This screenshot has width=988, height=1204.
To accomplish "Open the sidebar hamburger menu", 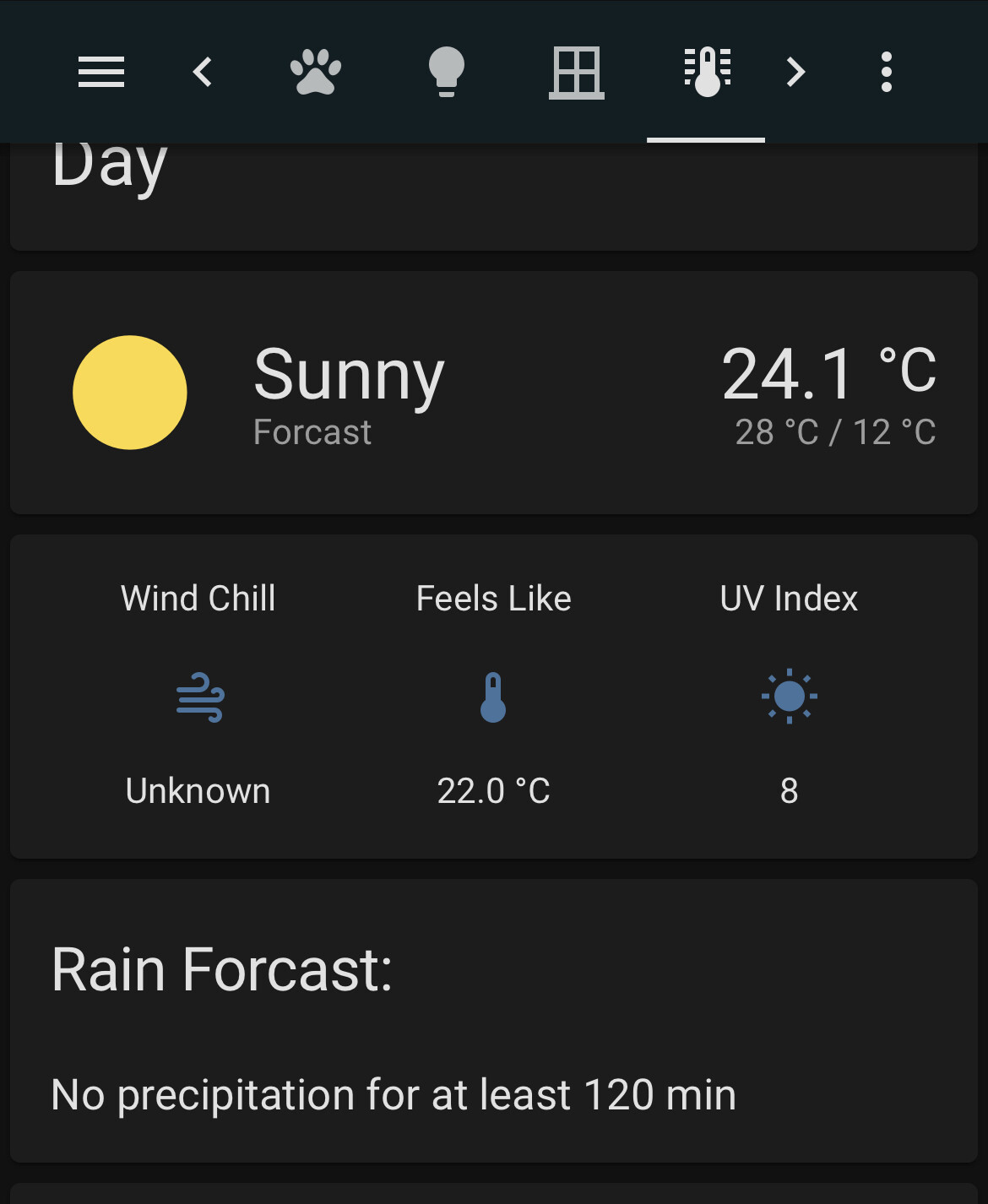I will click(100, 72).
